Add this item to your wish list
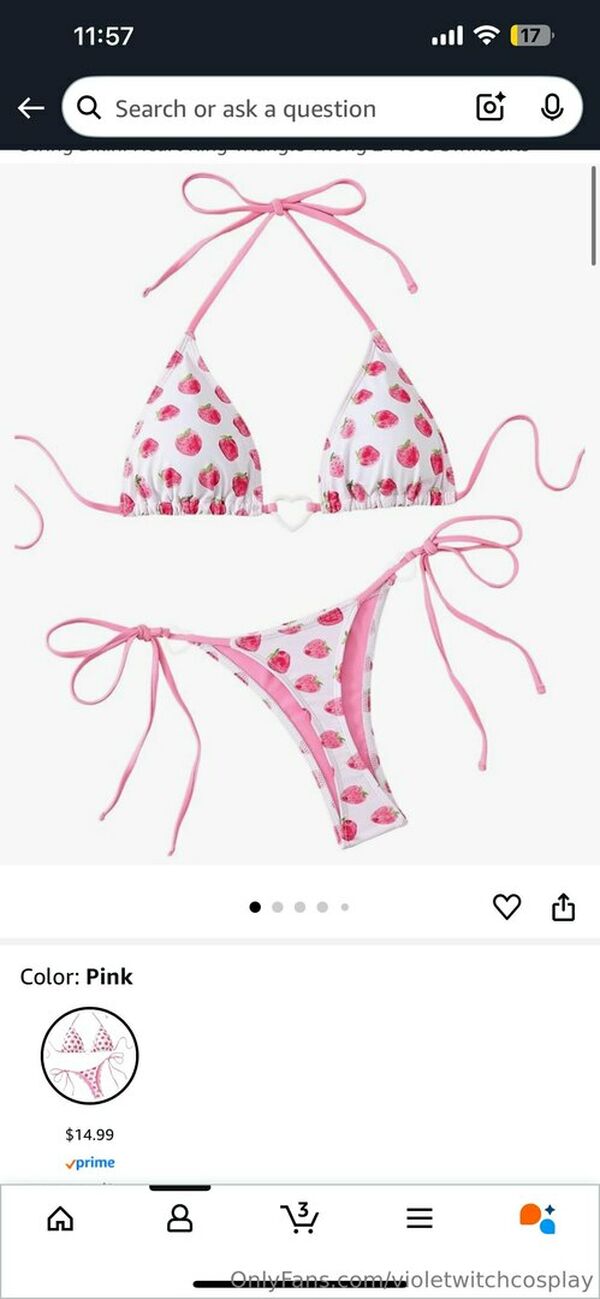600x1299 pixels. (x=507, y=907)
